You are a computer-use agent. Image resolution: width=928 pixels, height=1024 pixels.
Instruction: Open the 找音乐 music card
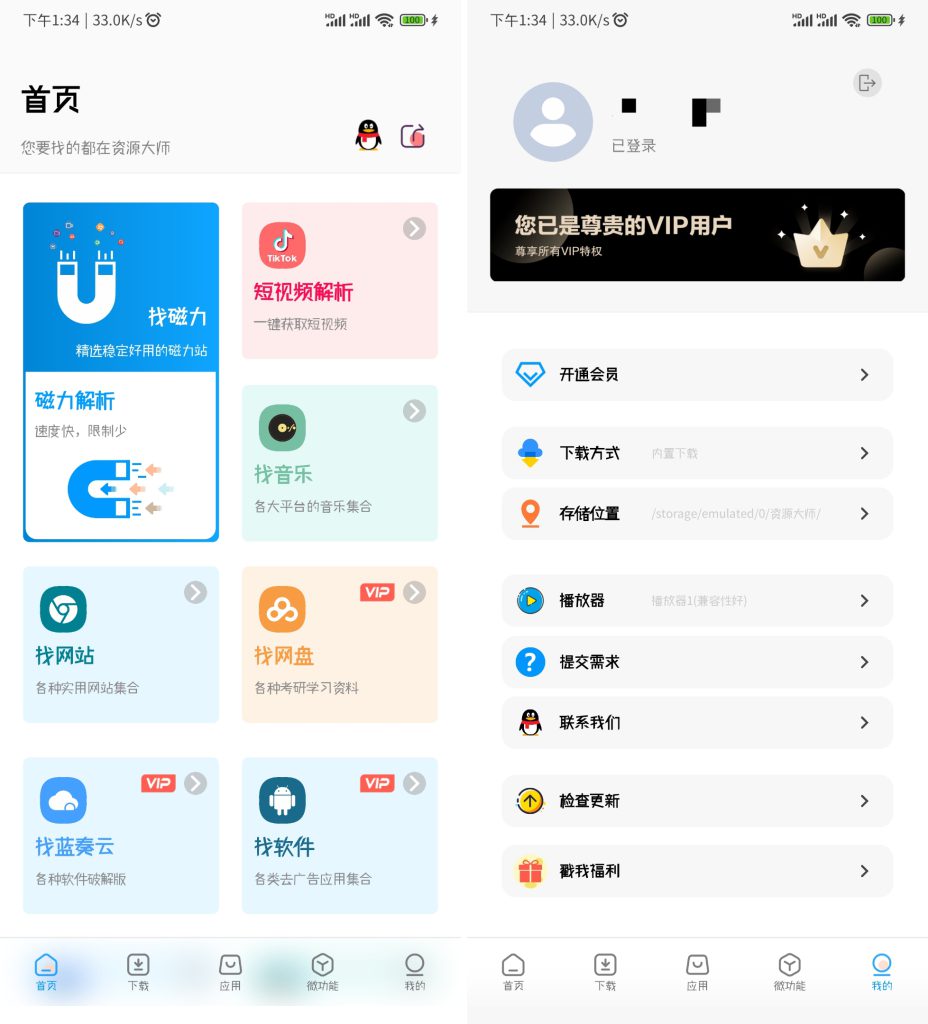click(339, 462)
